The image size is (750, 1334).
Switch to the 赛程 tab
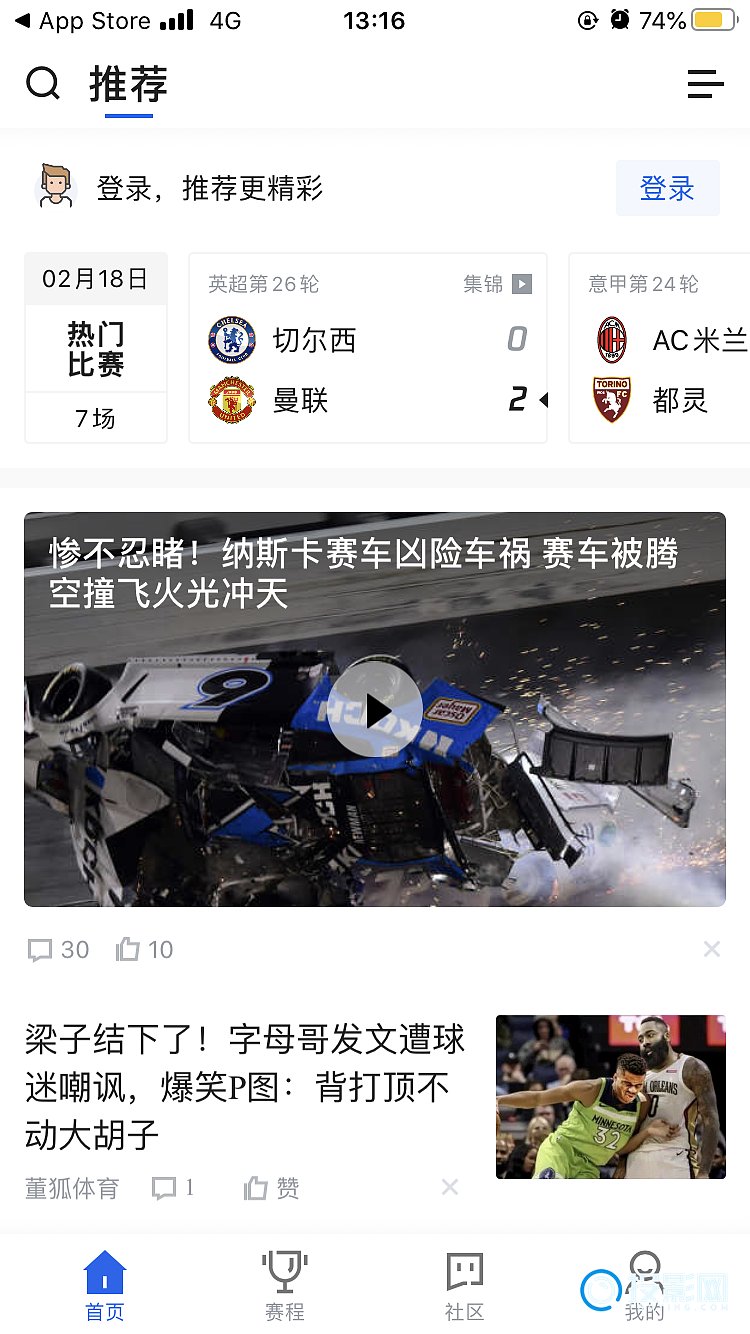point(284,1286)
